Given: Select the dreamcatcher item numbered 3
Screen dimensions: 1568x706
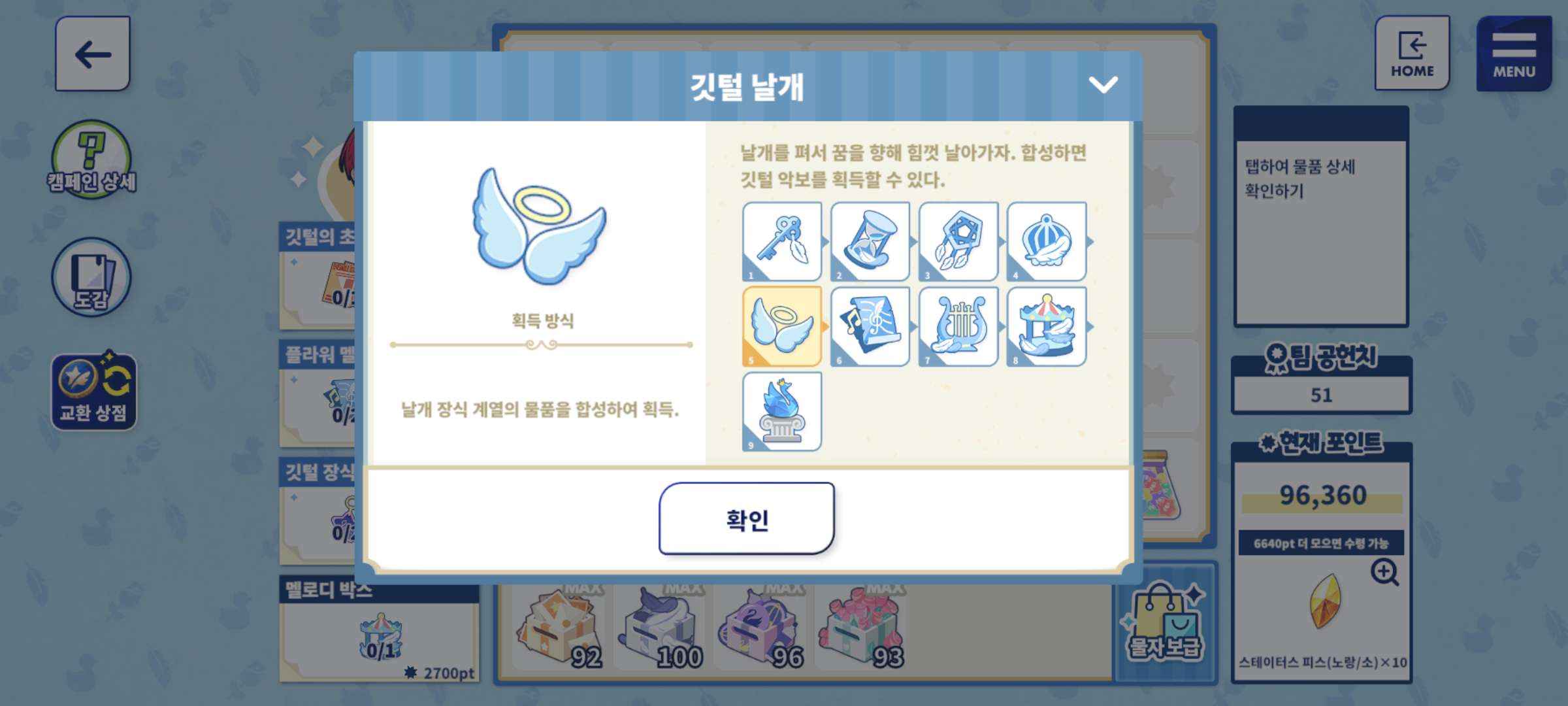Looking at the screenshot, I should [958, 241].
